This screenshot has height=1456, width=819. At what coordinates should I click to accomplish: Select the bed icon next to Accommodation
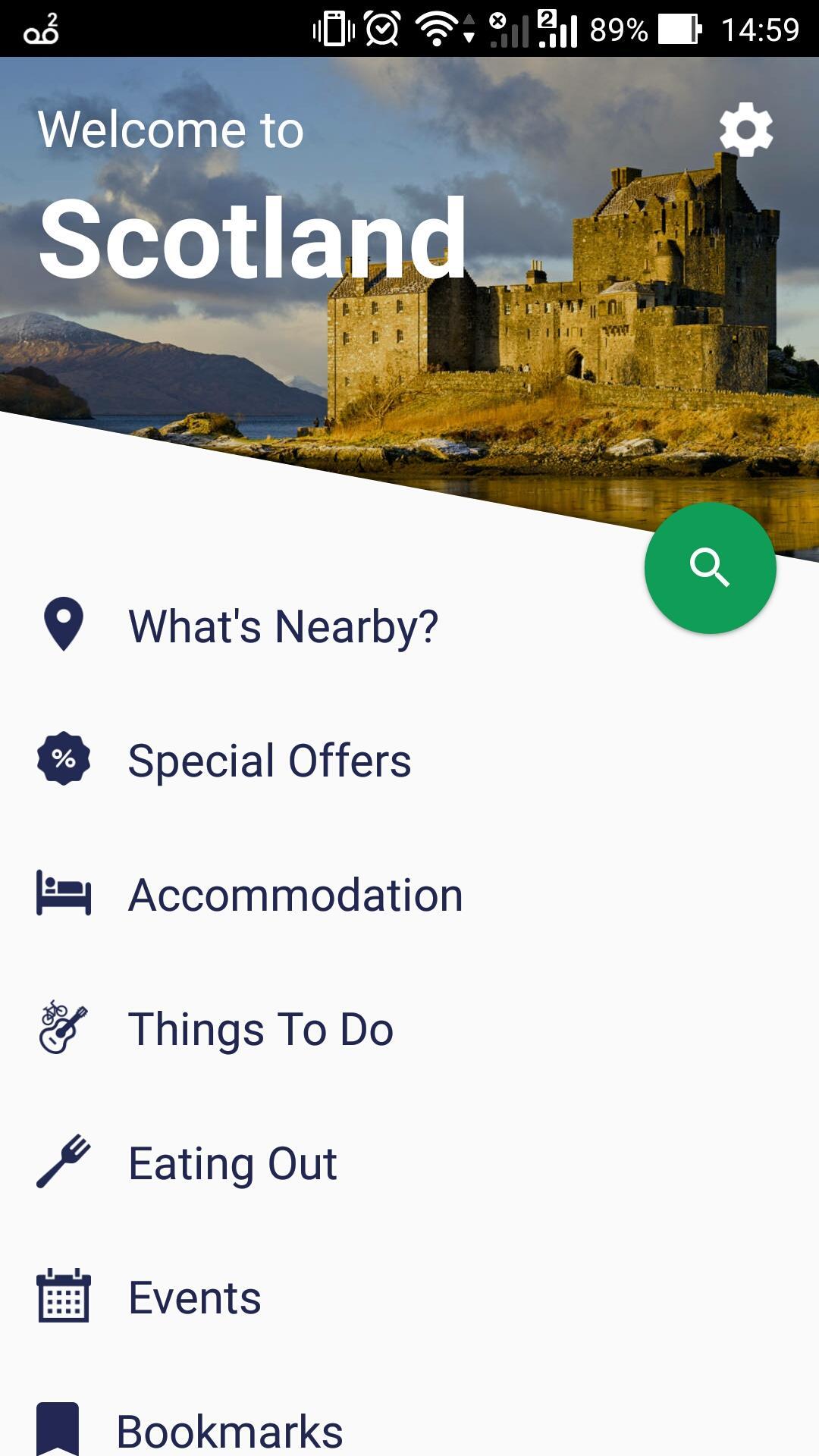(x=62, y=893)
